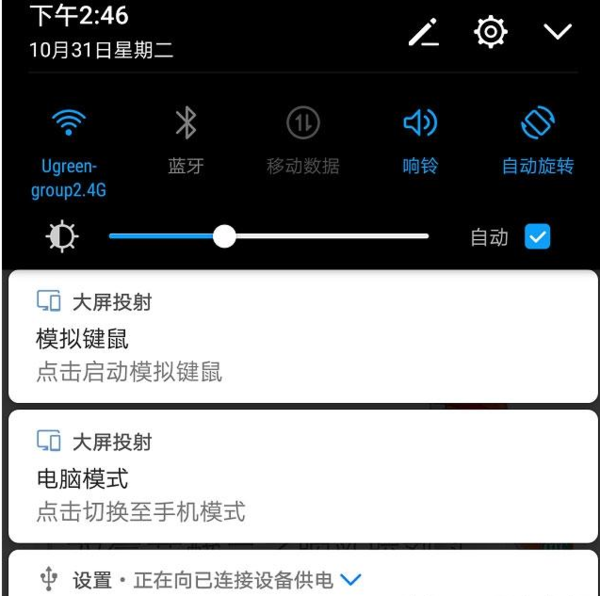Edit the quick settings tiles
Screen dimensions: 600x596
424,33
